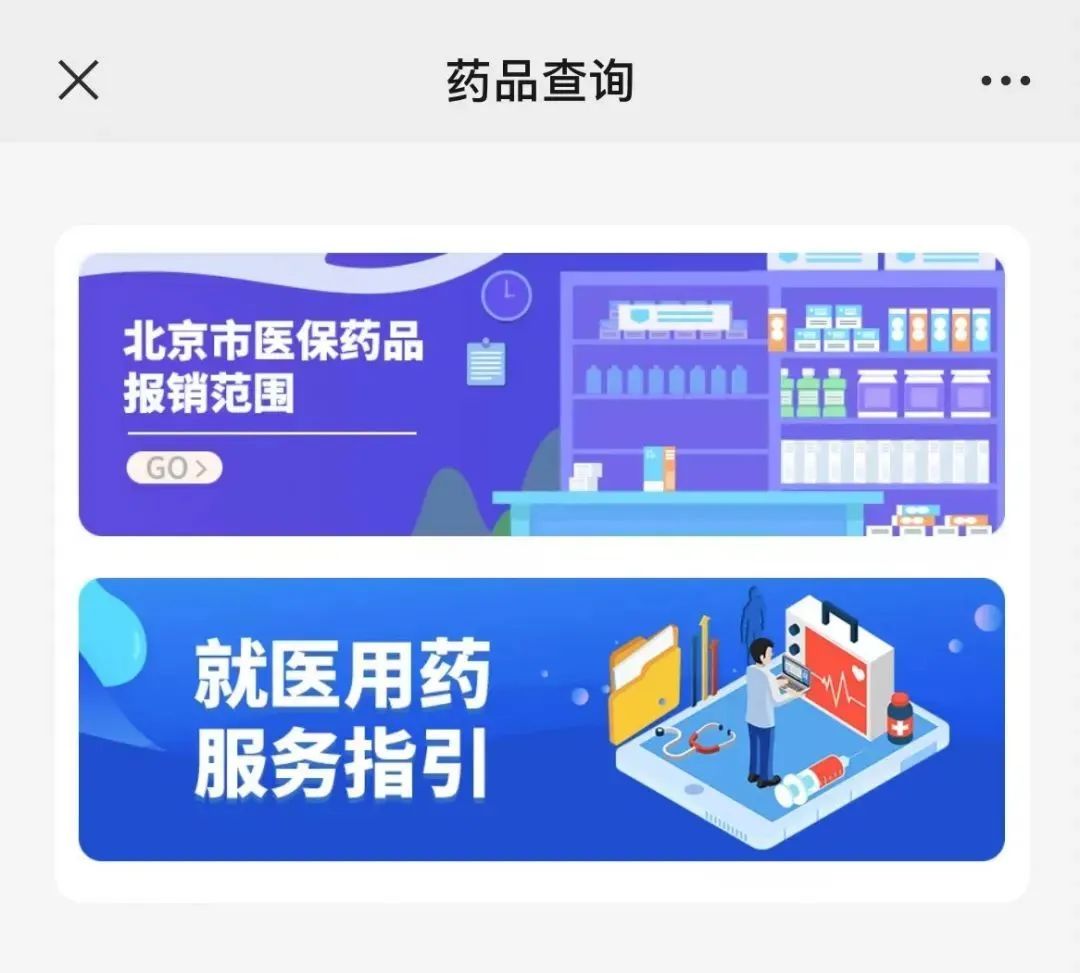
Task: Close the 药品查询 page
Action: (78, 80)
